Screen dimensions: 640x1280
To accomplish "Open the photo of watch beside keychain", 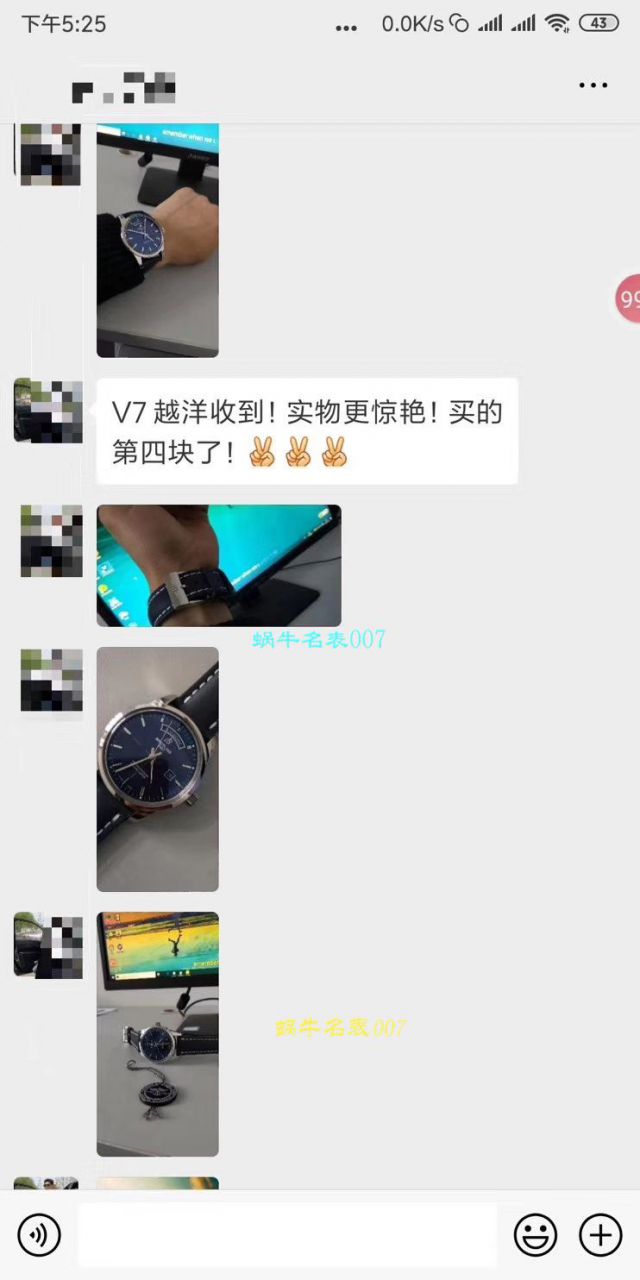I will click(157, 1033).
